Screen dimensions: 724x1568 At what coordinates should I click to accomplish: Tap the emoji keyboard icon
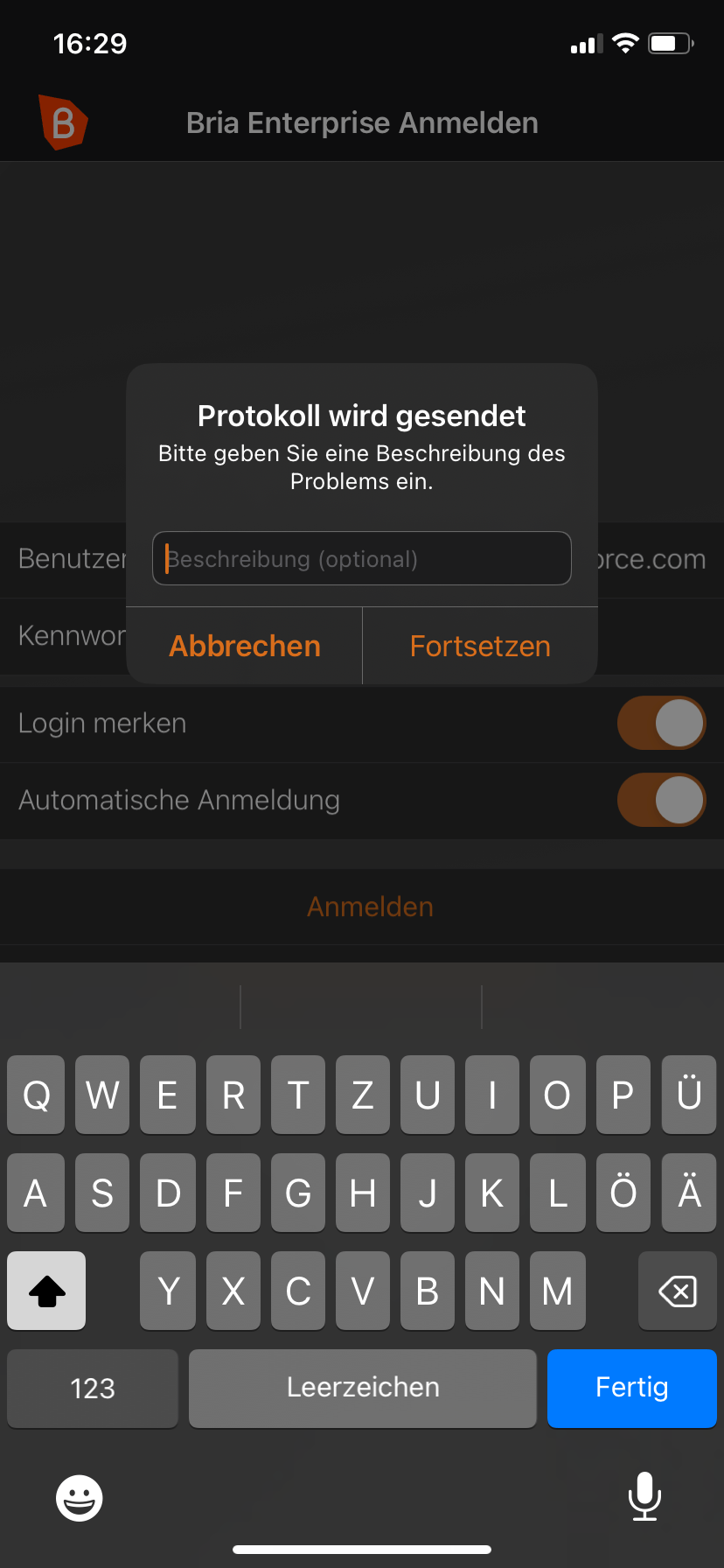pyautogui.click(x=79, y=1497)
